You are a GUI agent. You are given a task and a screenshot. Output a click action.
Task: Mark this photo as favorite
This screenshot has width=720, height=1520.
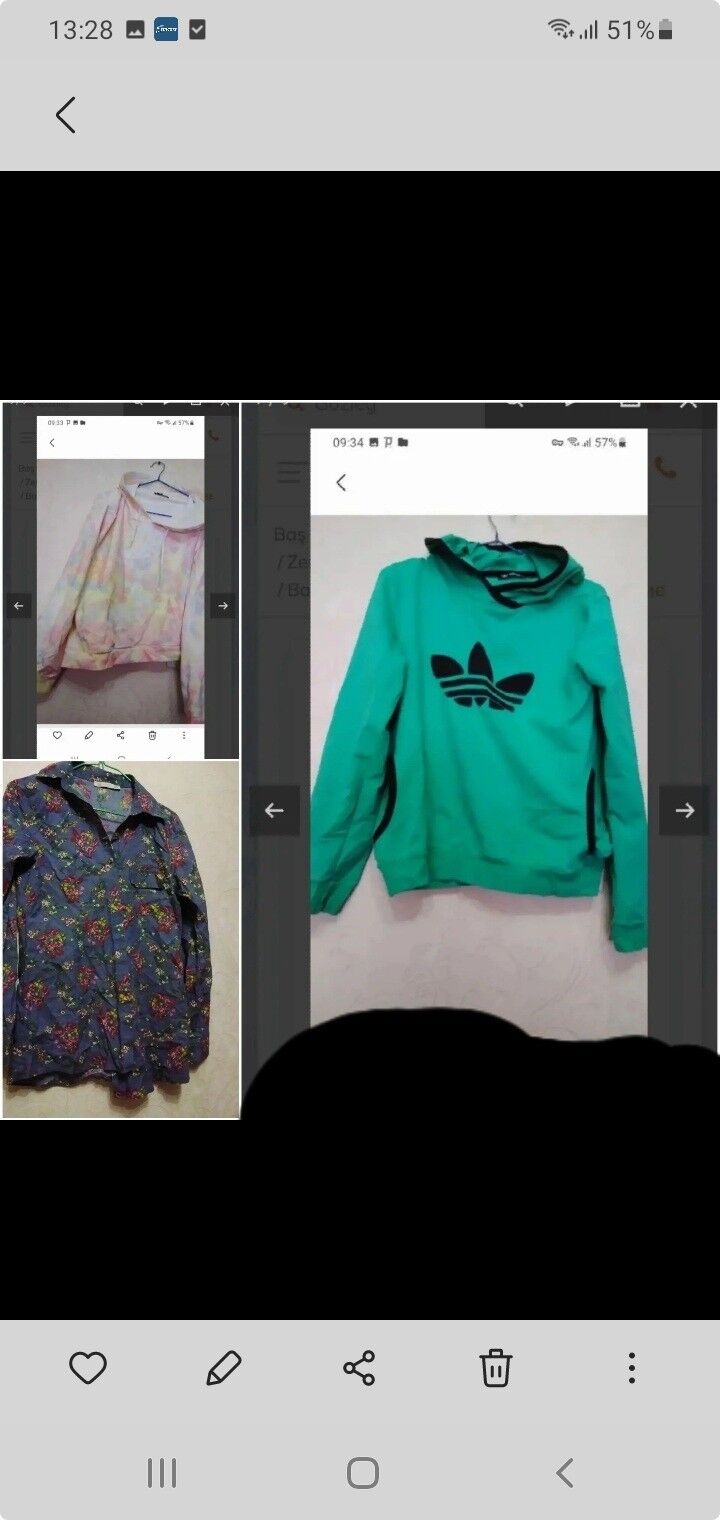pos(88,1367)
